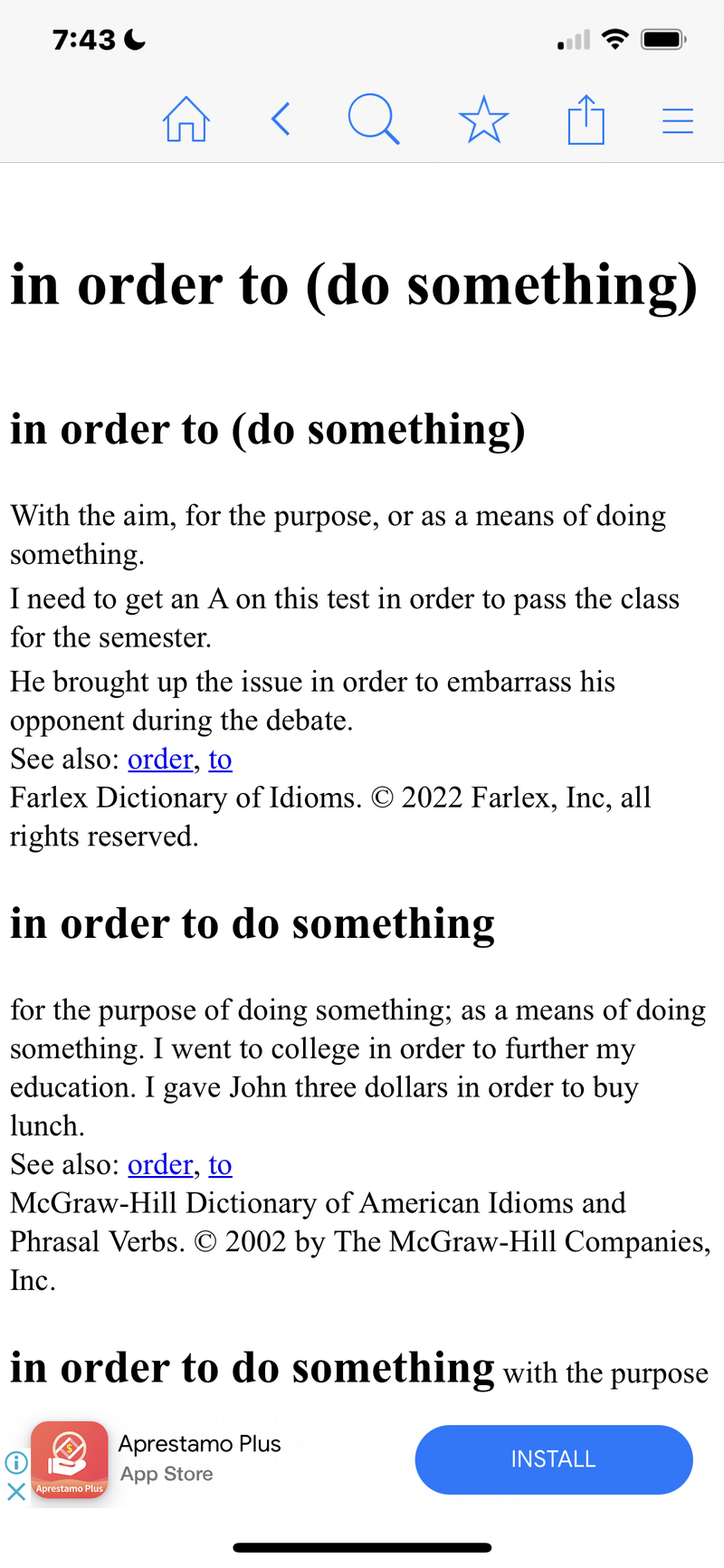Close the Aprestamo Plus ad banner

click(x=16, y=1492)
